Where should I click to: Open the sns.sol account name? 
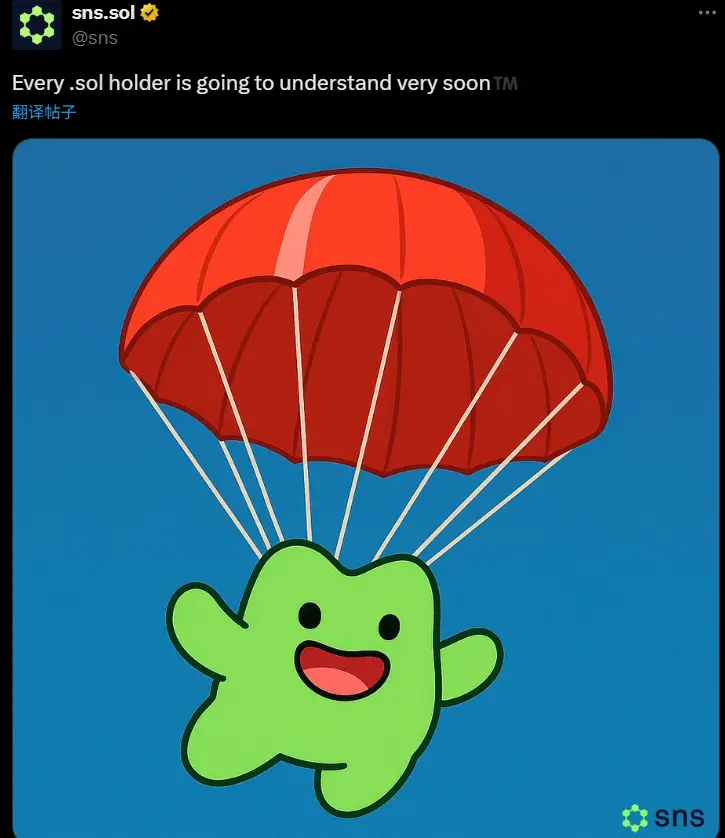103,13
